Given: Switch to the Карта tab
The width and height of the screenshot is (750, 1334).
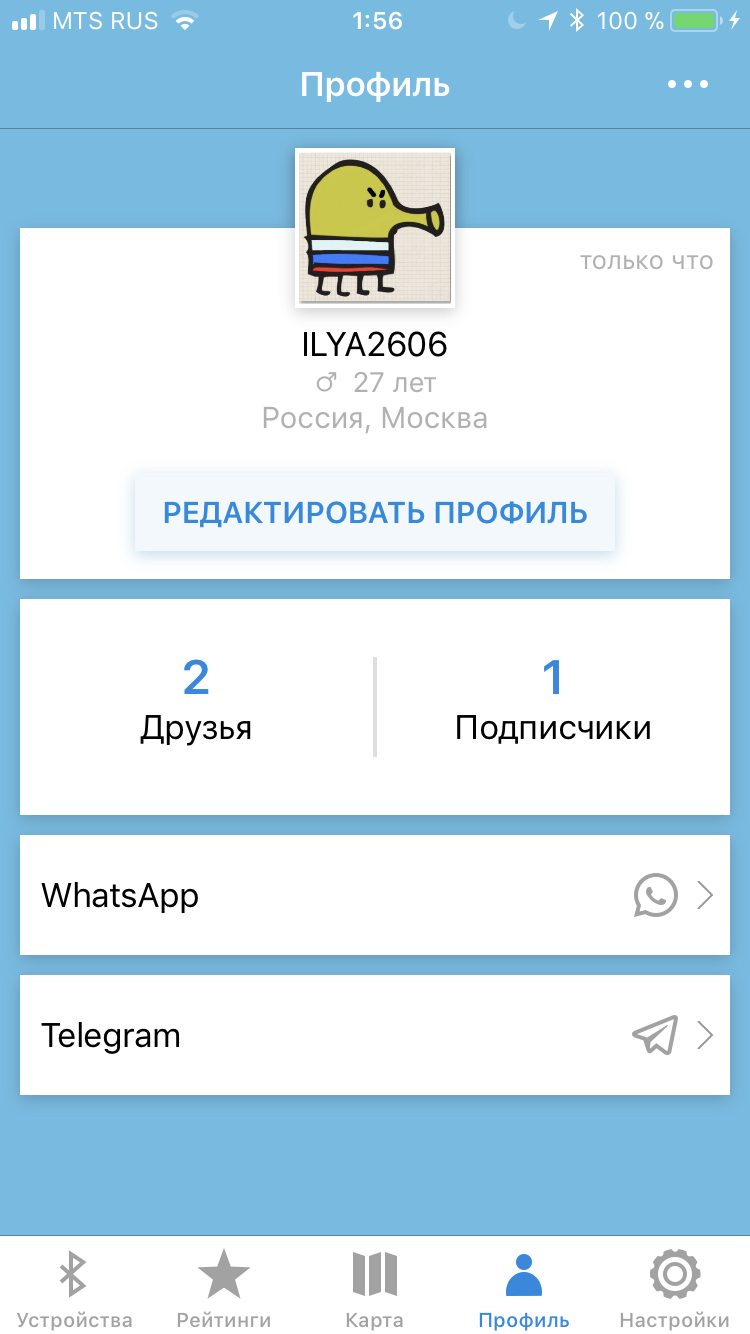Looking at the screenshot, I should [x=375, y=1288].
